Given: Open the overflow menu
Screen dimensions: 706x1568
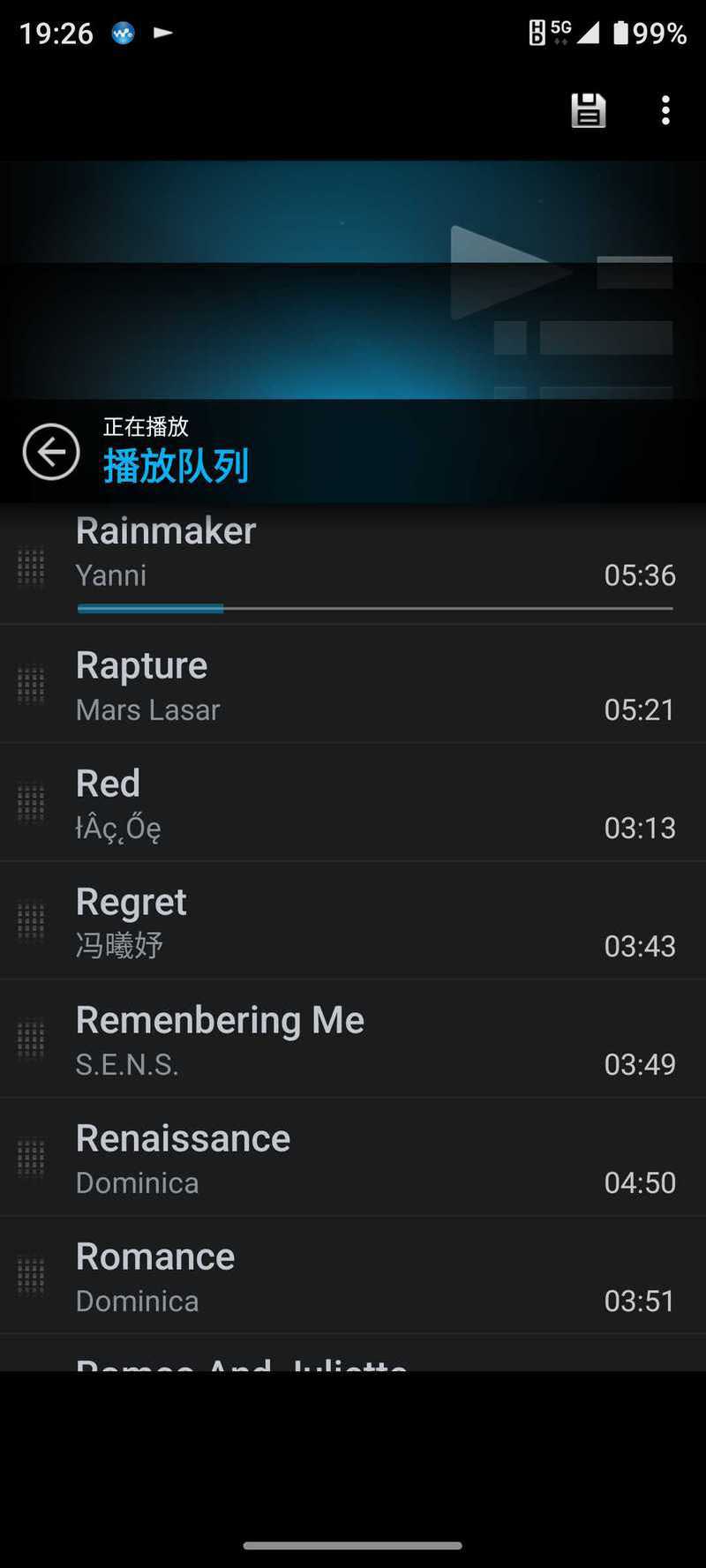Looking at the screenshot, I should click(665, 110).
